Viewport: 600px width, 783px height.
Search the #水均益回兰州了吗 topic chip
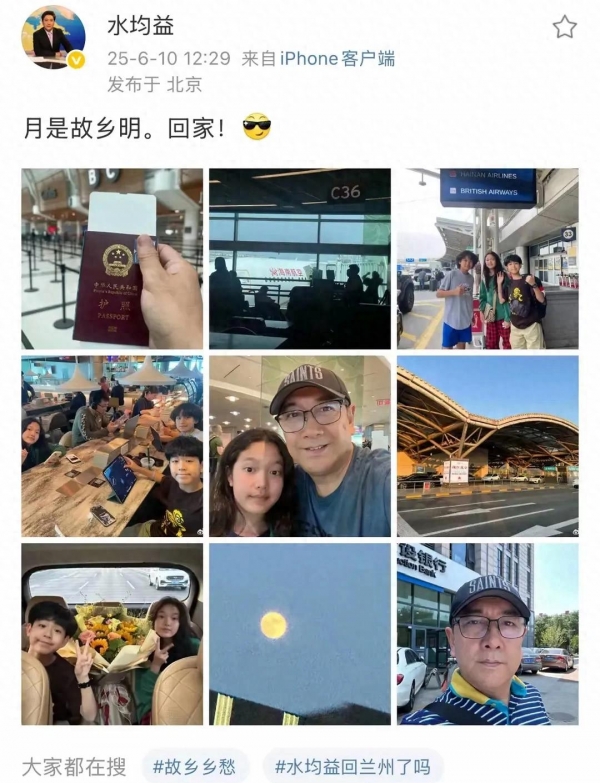pyautogui.click(x=353, y=767)
